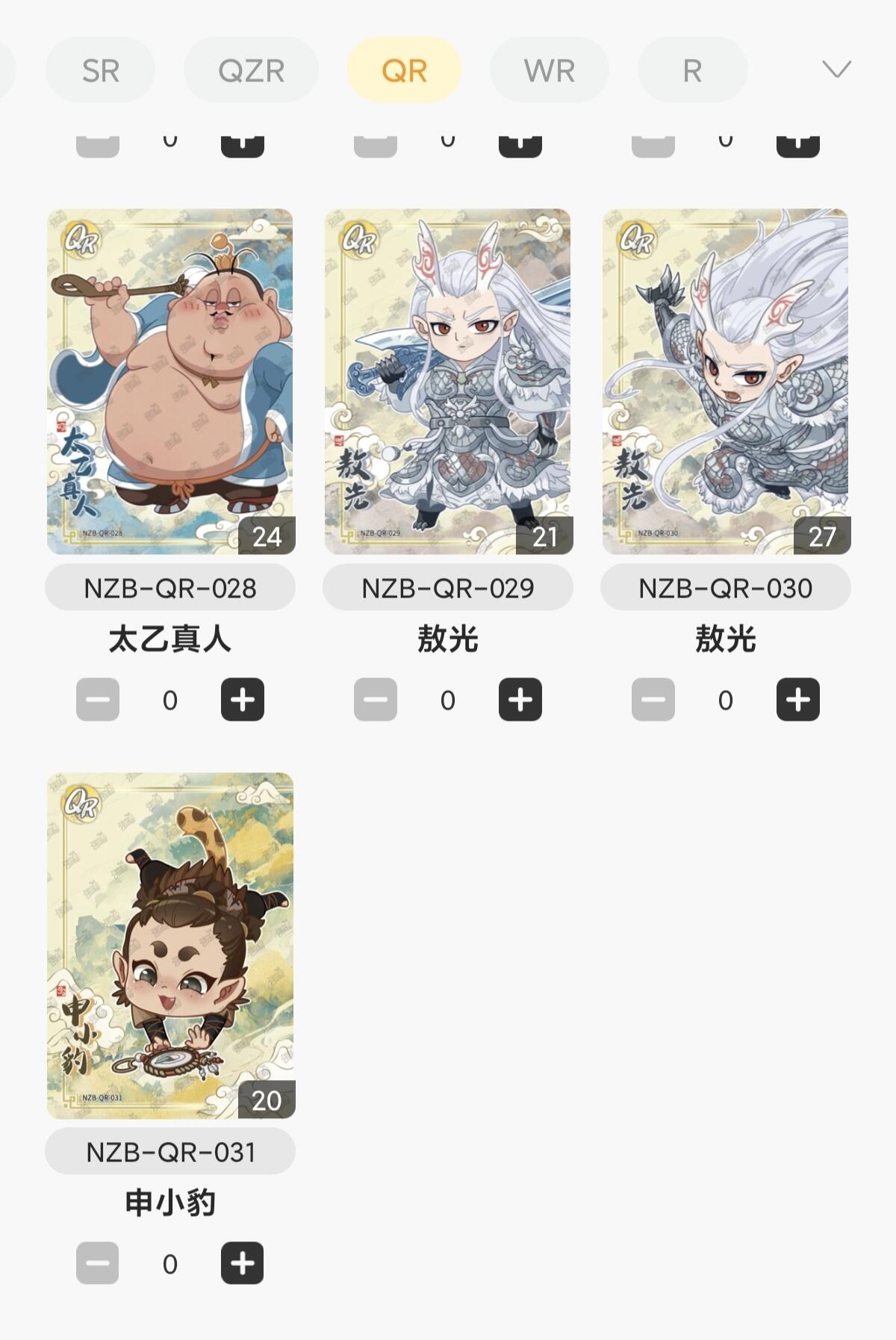The height and width of the screenshot is (1340, 896).
Task: Select the QZR rarity tab
Action: 251,71
